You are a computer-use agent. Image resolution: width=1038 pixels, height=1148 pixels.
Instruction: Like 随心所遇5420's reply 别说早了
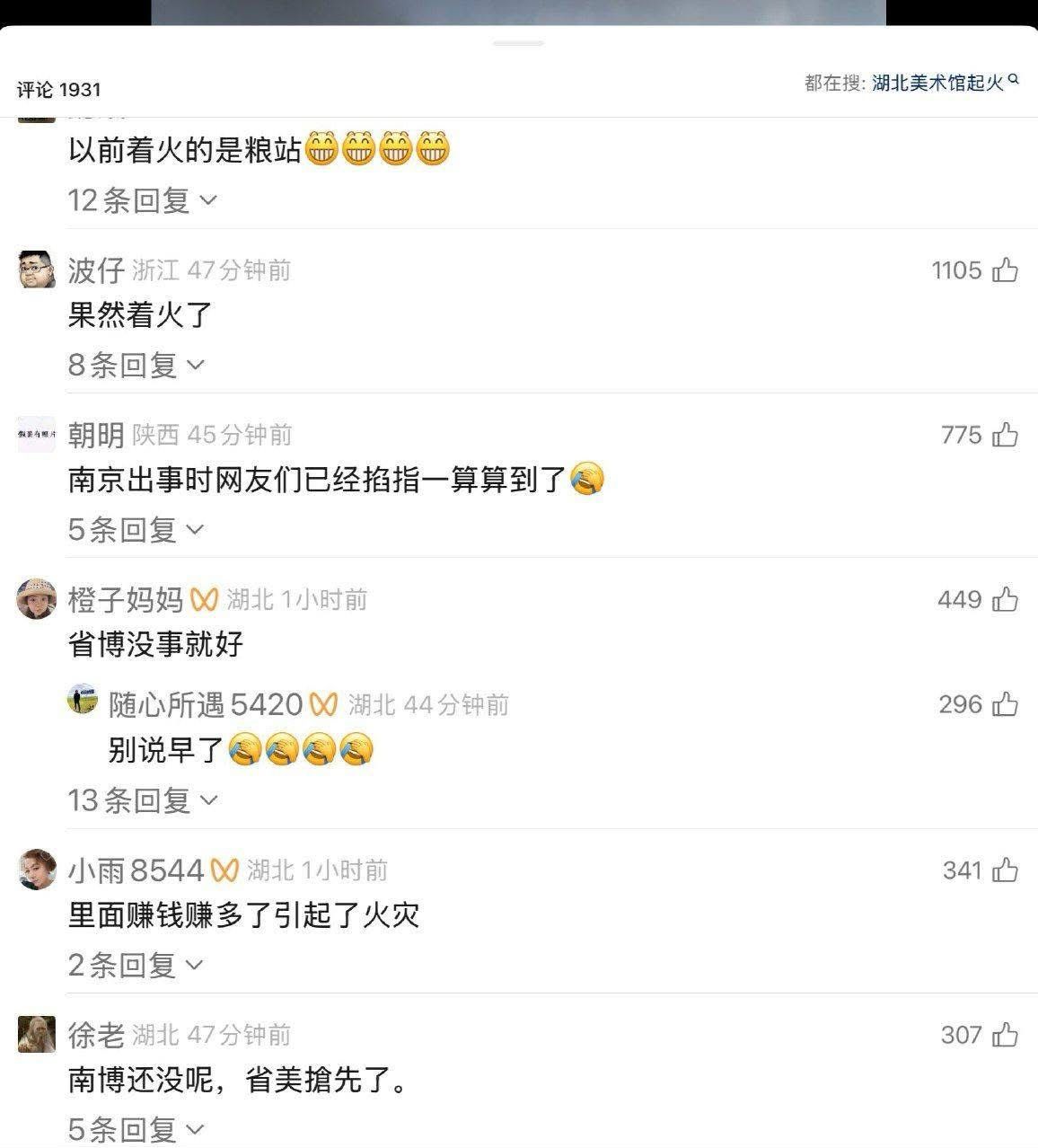[1005, 705]
